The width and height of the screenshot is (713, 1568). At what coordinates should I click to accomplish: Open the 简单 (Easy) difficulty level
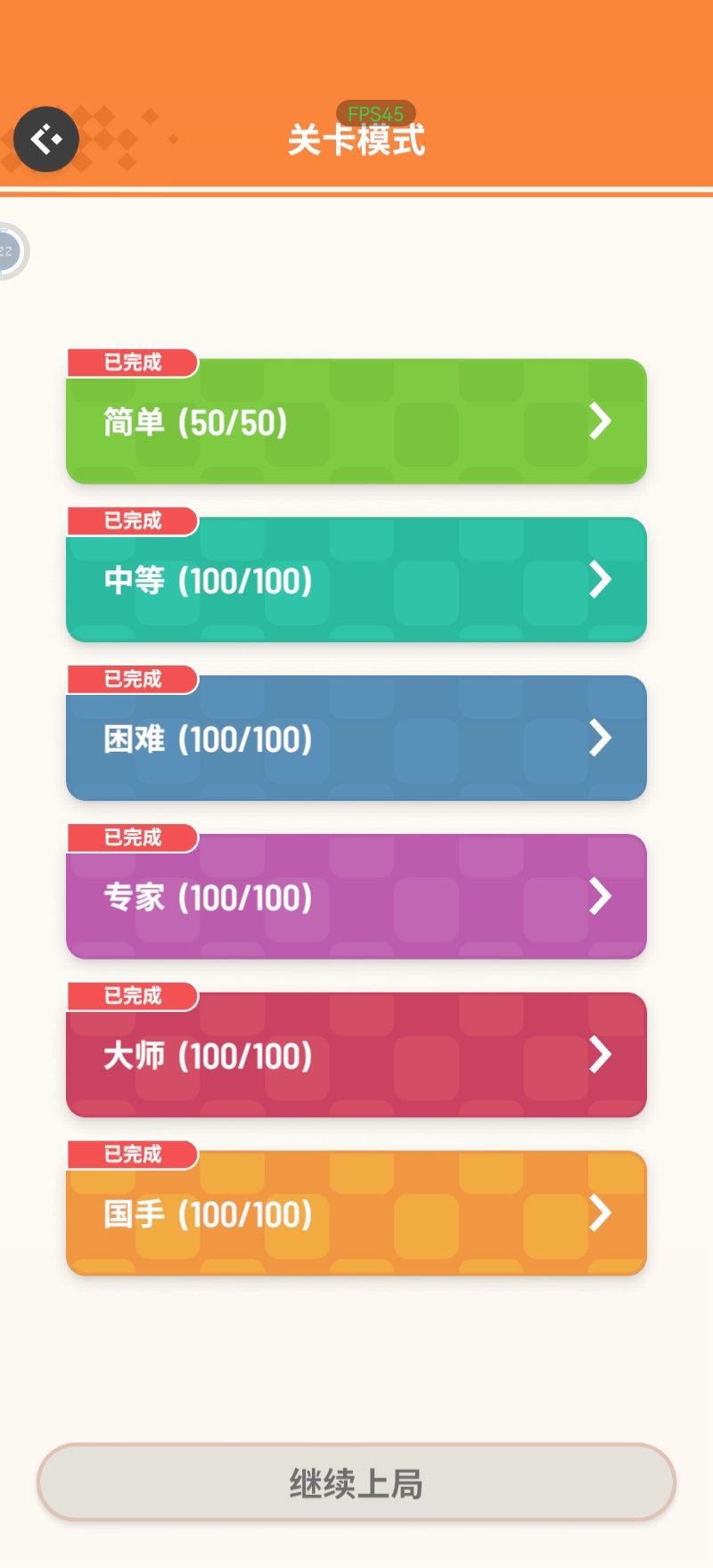(x=356, y=421)
